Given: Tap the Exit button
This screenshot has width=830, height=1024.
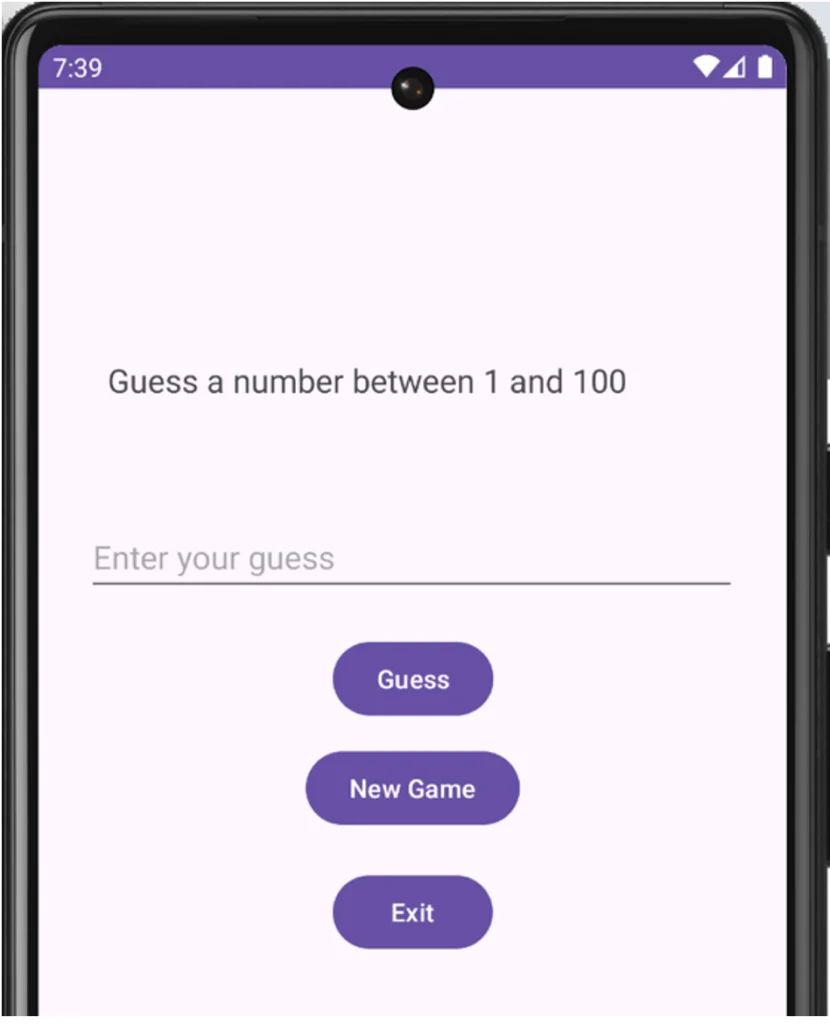Looking at the screenshot, I should (x=412, y=912).
